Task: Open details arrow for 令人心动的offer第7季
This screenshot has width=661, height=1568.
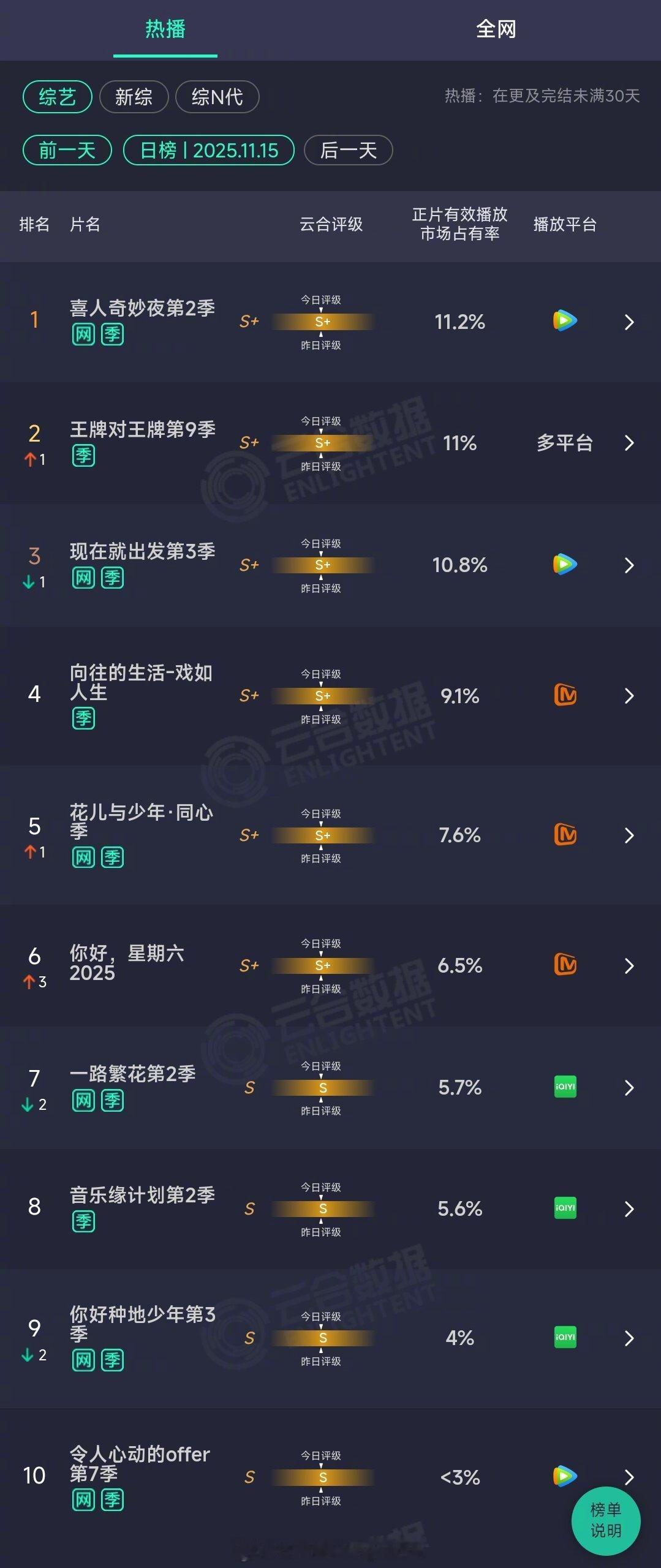Action: pos(630,1477)
